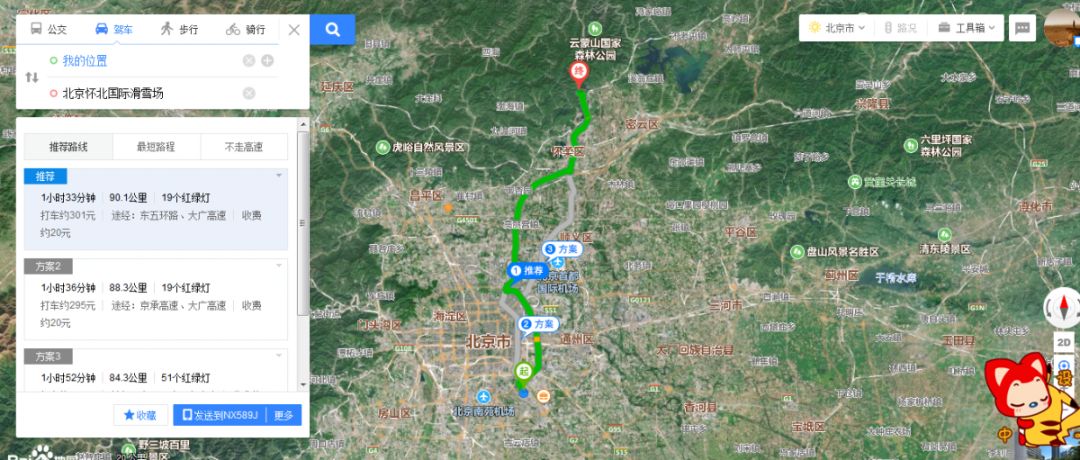Close the route planning panel

click(x=294, y=29)
